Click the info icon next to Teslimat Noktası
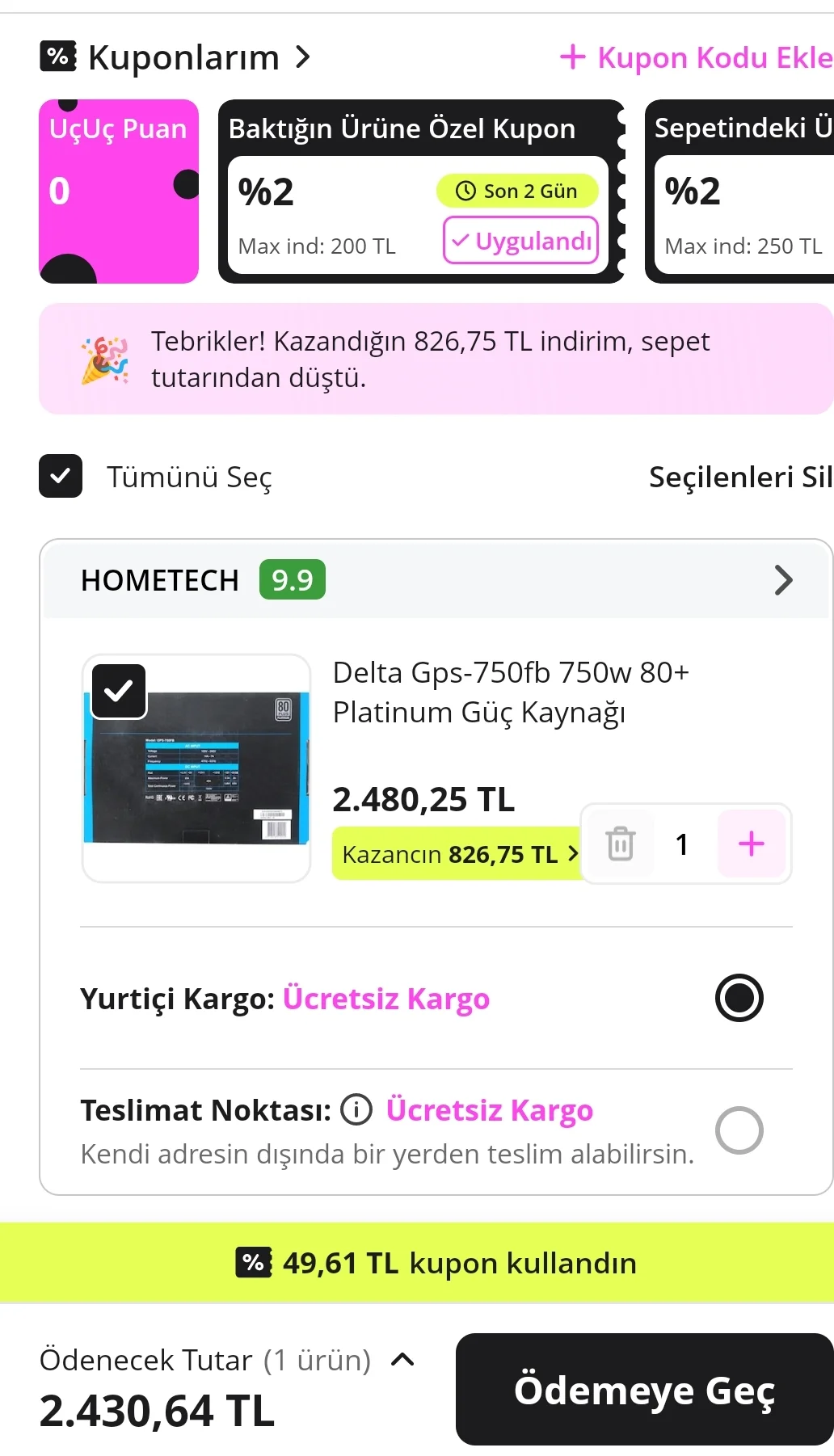The width and height of the screenshot is (834, 1456). 356,1109
